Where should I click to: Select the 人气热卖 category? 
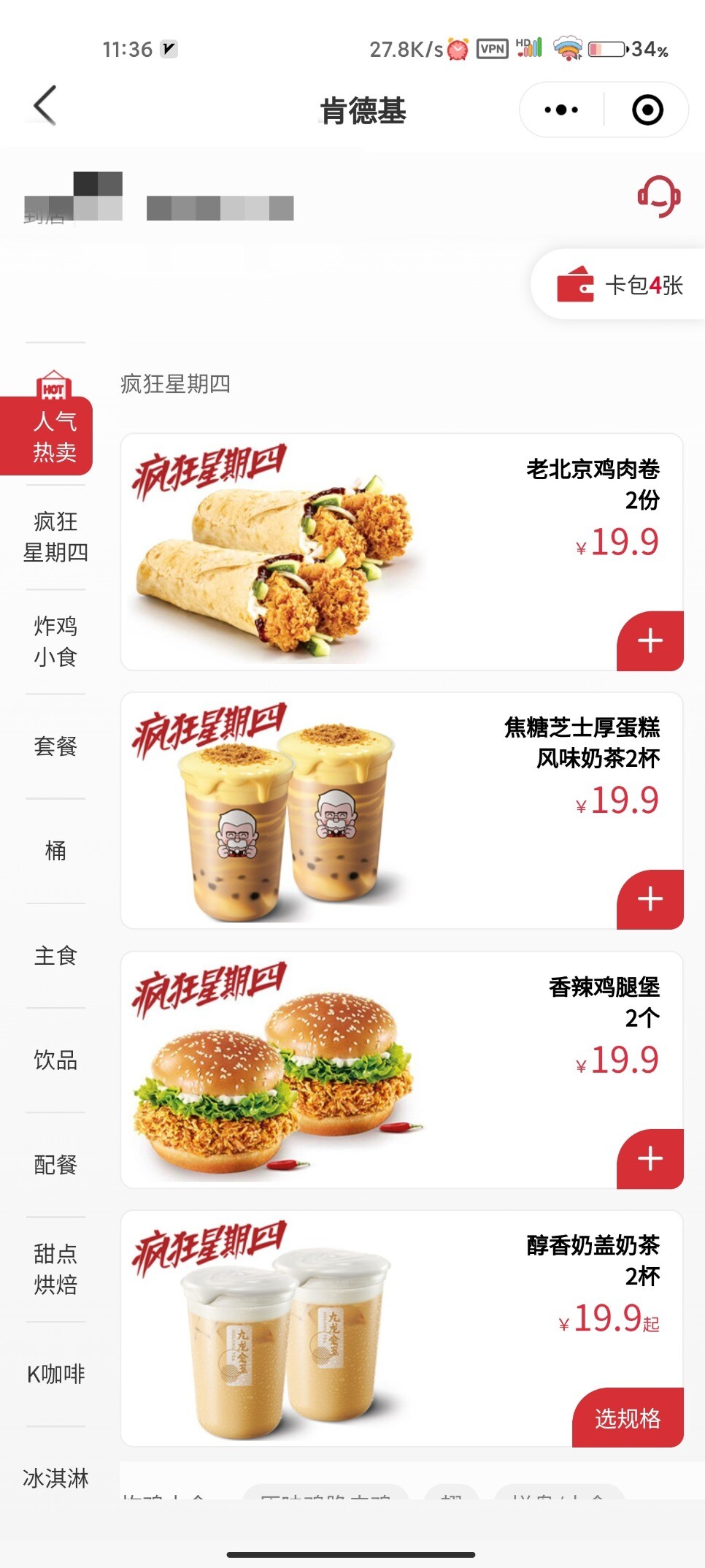tap(55, 435)
